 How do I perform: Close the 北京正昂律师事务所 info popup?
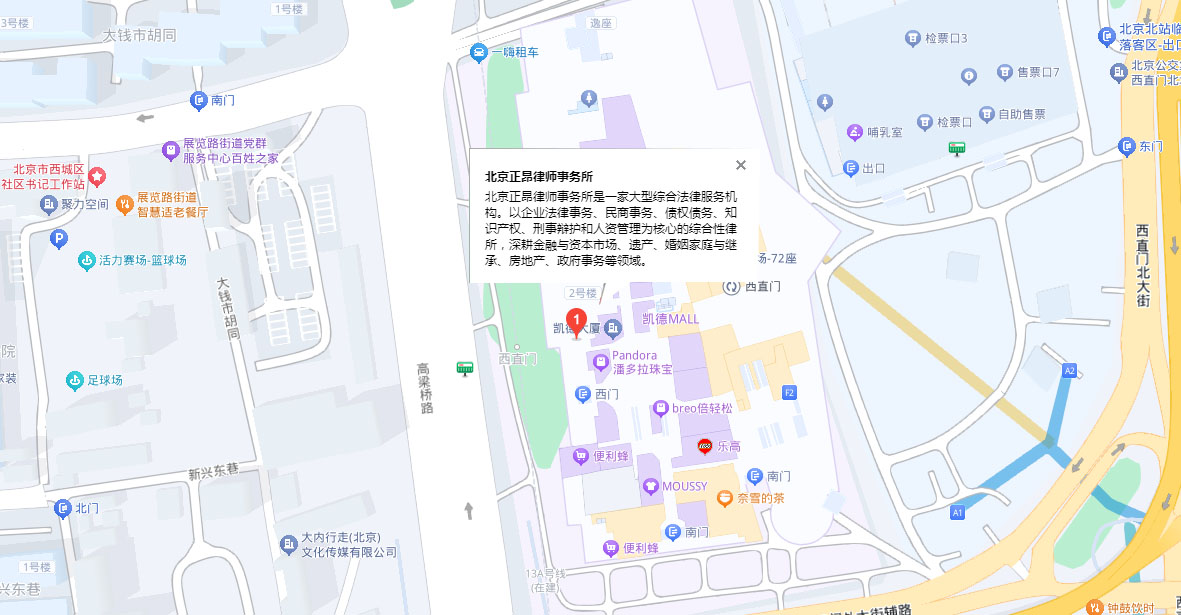741,165
